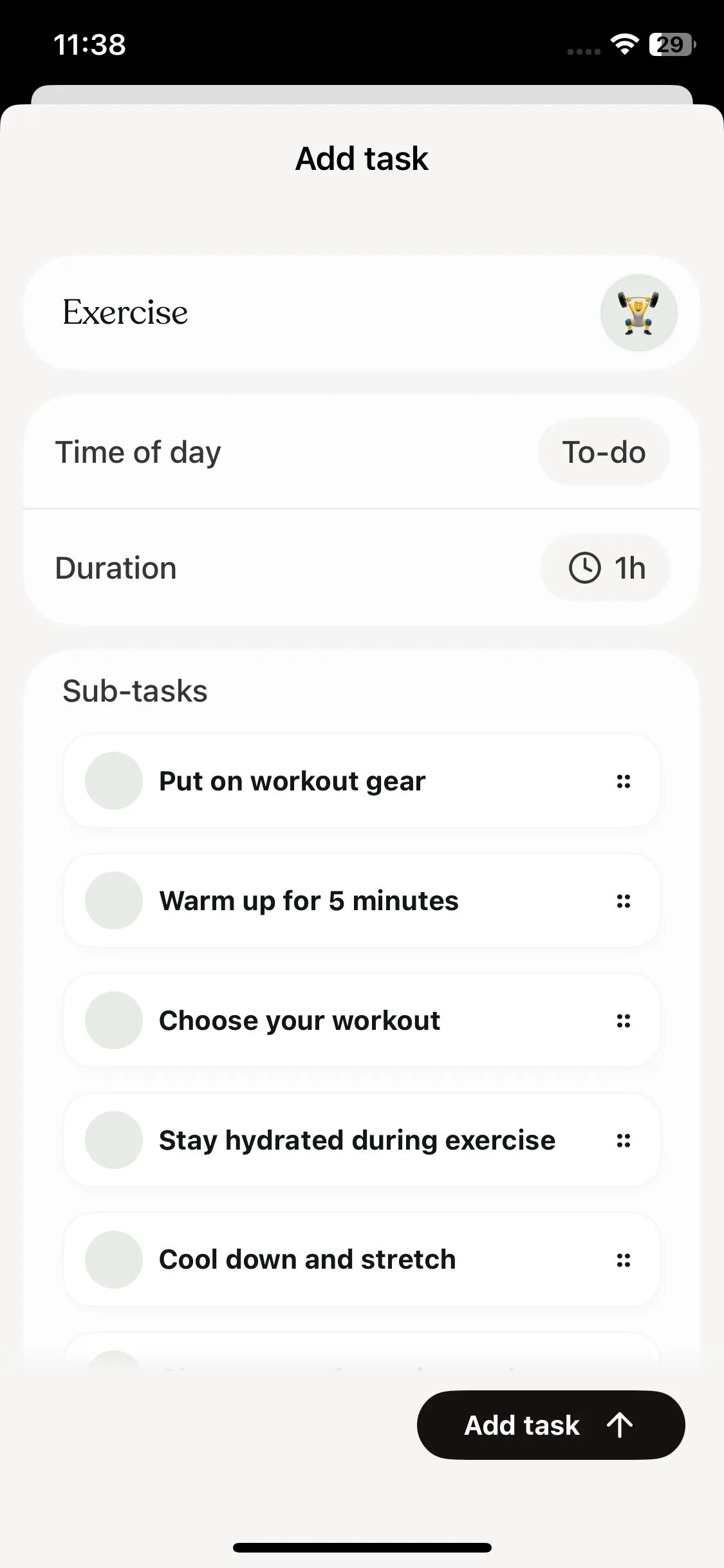This screenshot has height=1568, width=724.
Task: Tap the drag handle on Warm up for 5 minutes
Action: pos(623,901)
